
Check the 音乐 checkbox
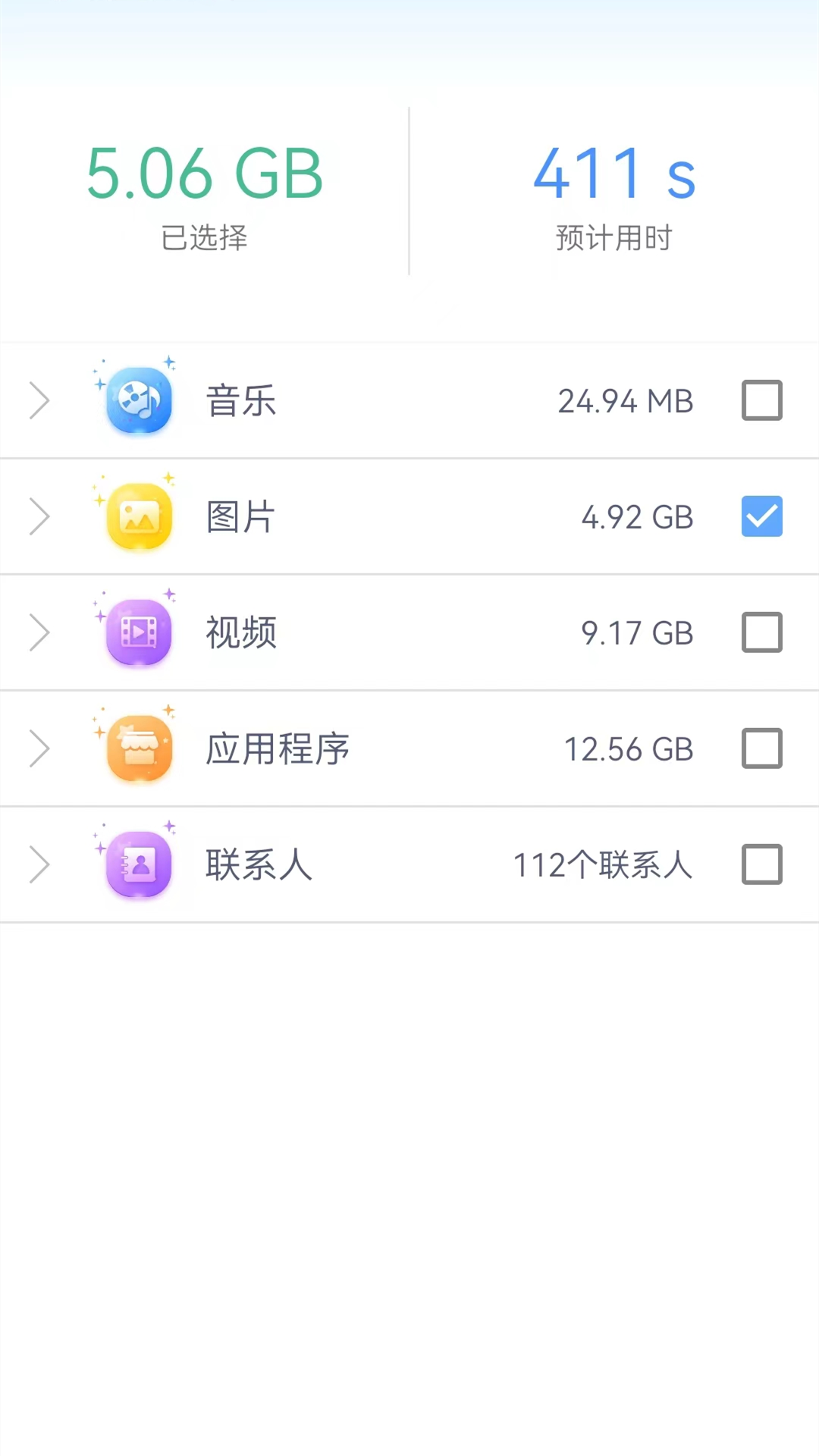761,400
